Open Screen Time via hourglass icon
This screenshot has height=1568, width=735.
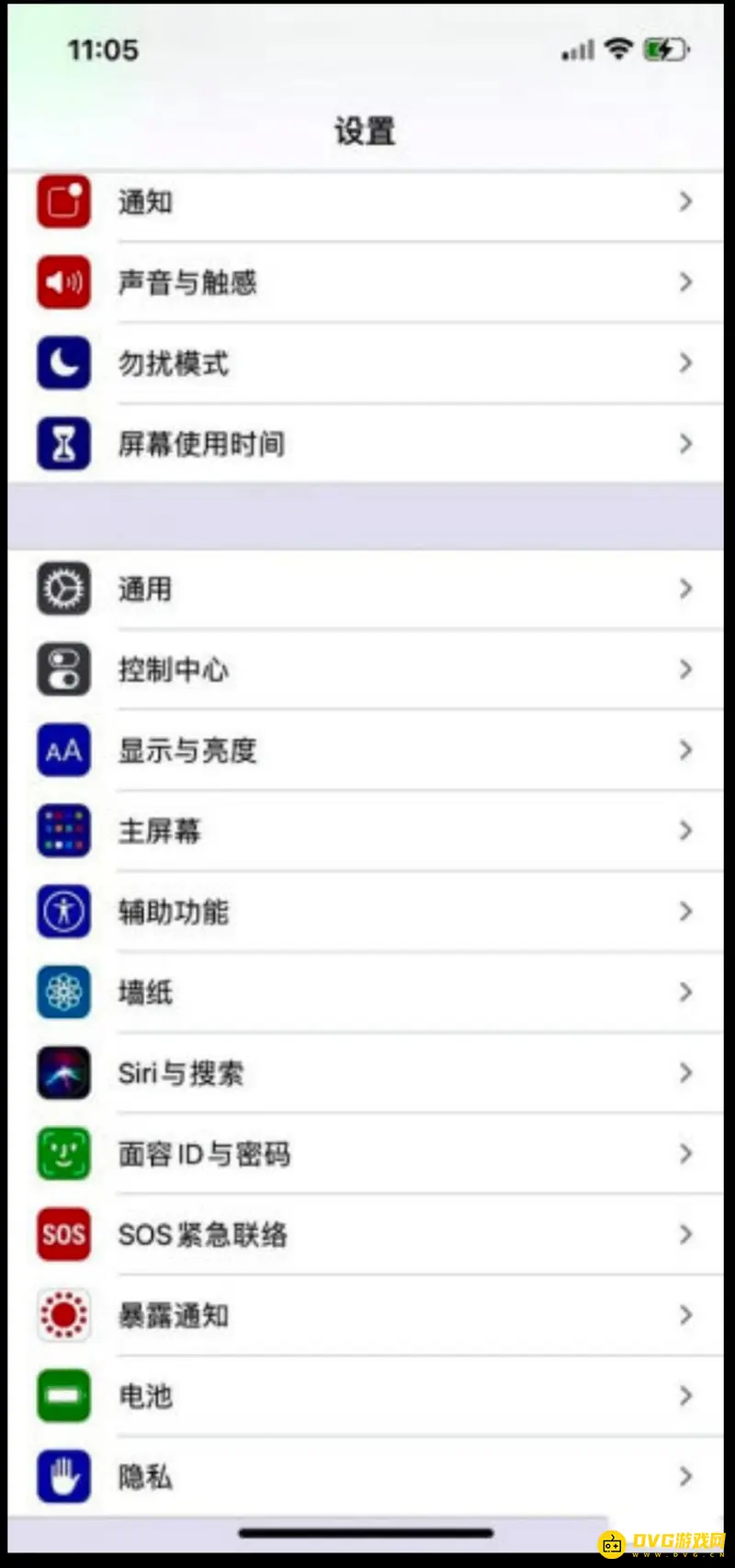[62, 444]
